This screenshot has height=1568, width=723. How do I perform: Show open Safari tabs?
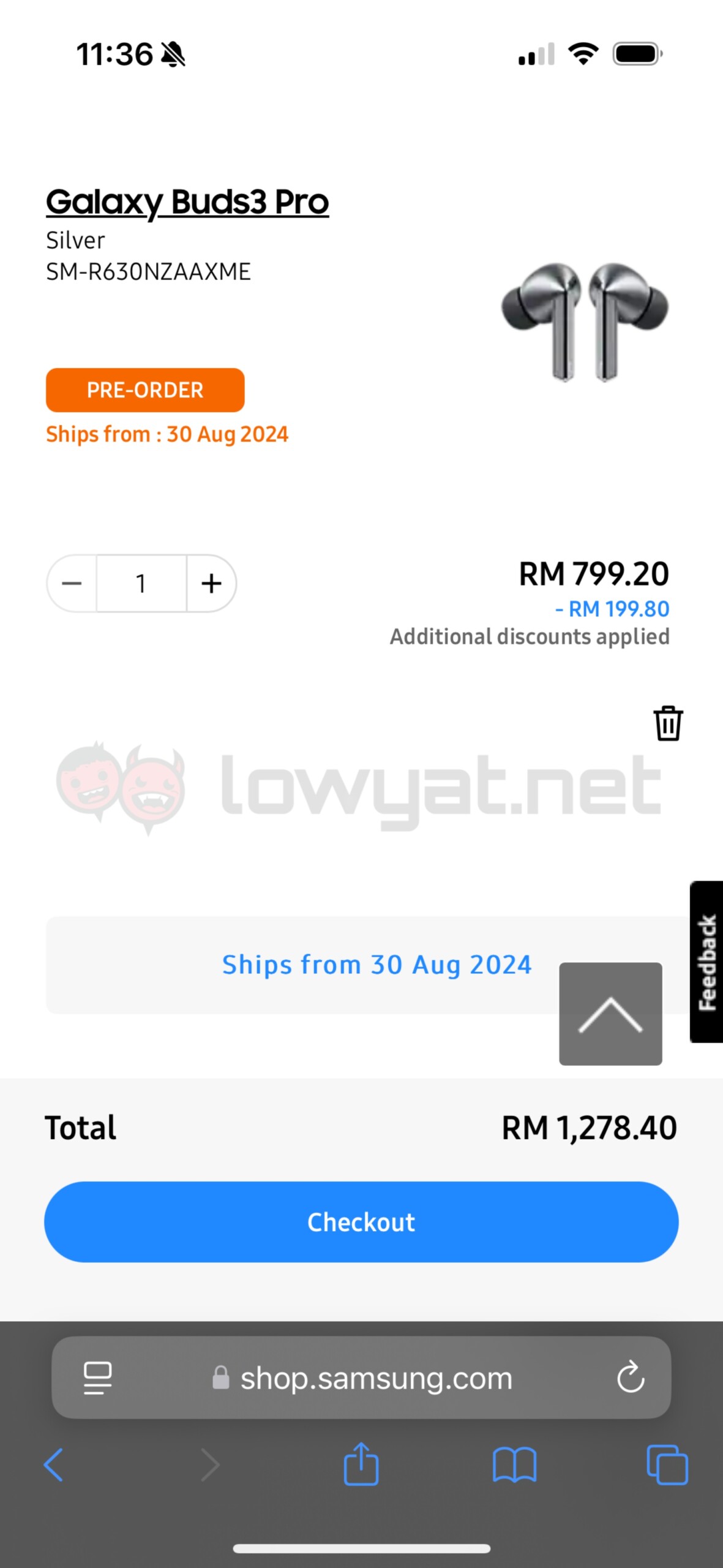point(667,1464)
